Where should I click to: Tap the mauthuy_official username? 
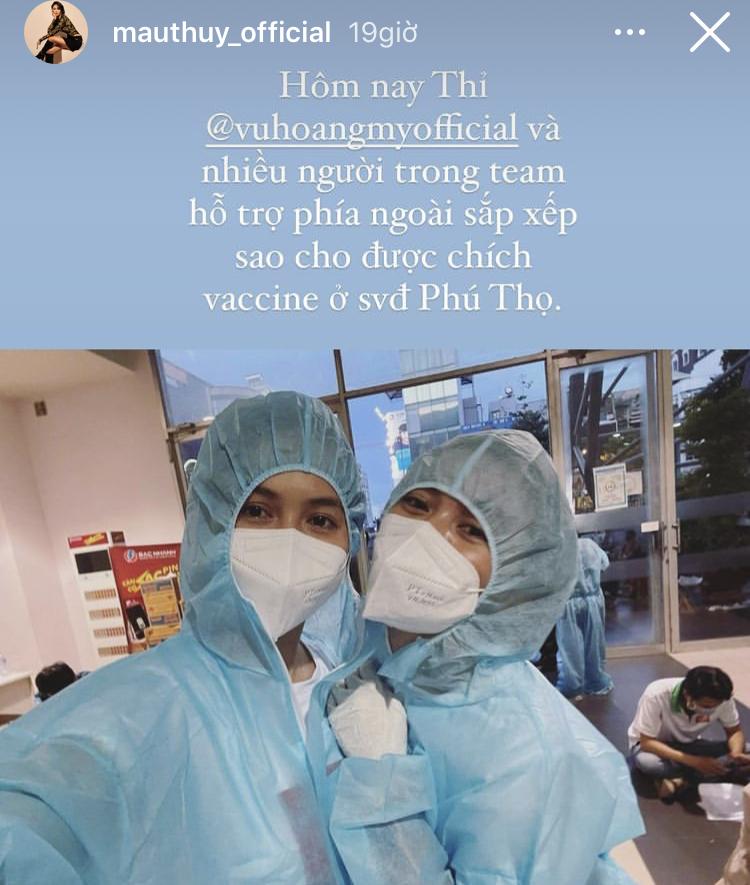[221, 33]
